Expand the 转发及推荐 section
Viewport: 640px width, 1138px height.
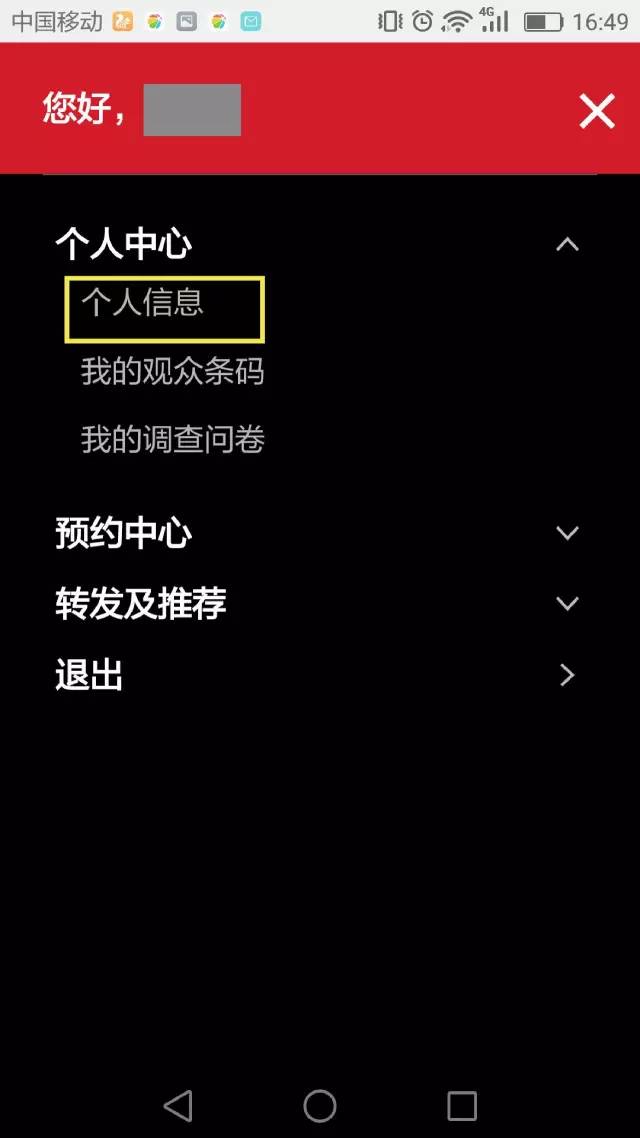coord(567,603)
